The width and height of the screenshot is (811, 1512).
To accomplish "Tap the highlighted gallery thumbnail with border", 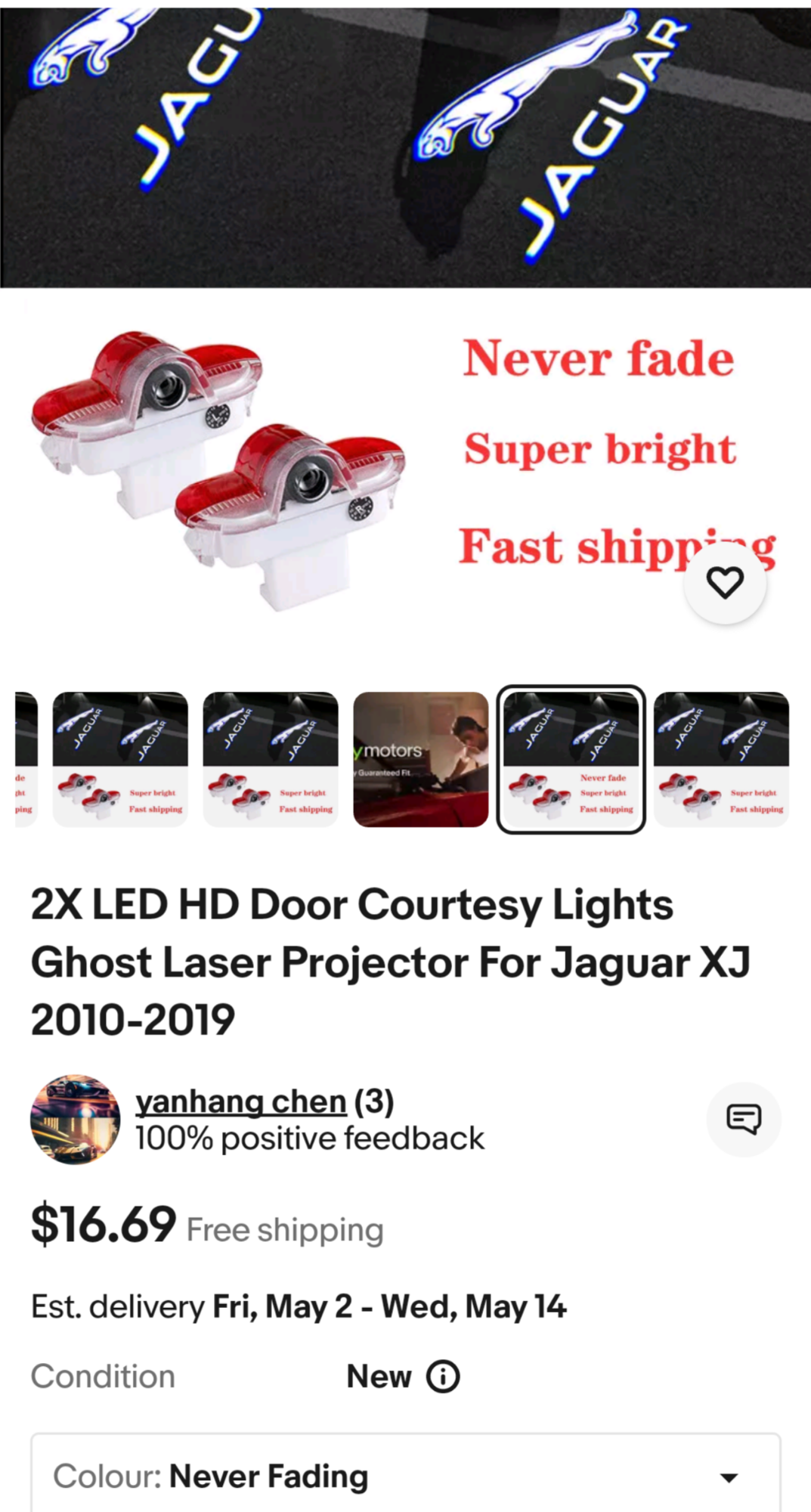I will pyautogui.click(x=571, y=759).
